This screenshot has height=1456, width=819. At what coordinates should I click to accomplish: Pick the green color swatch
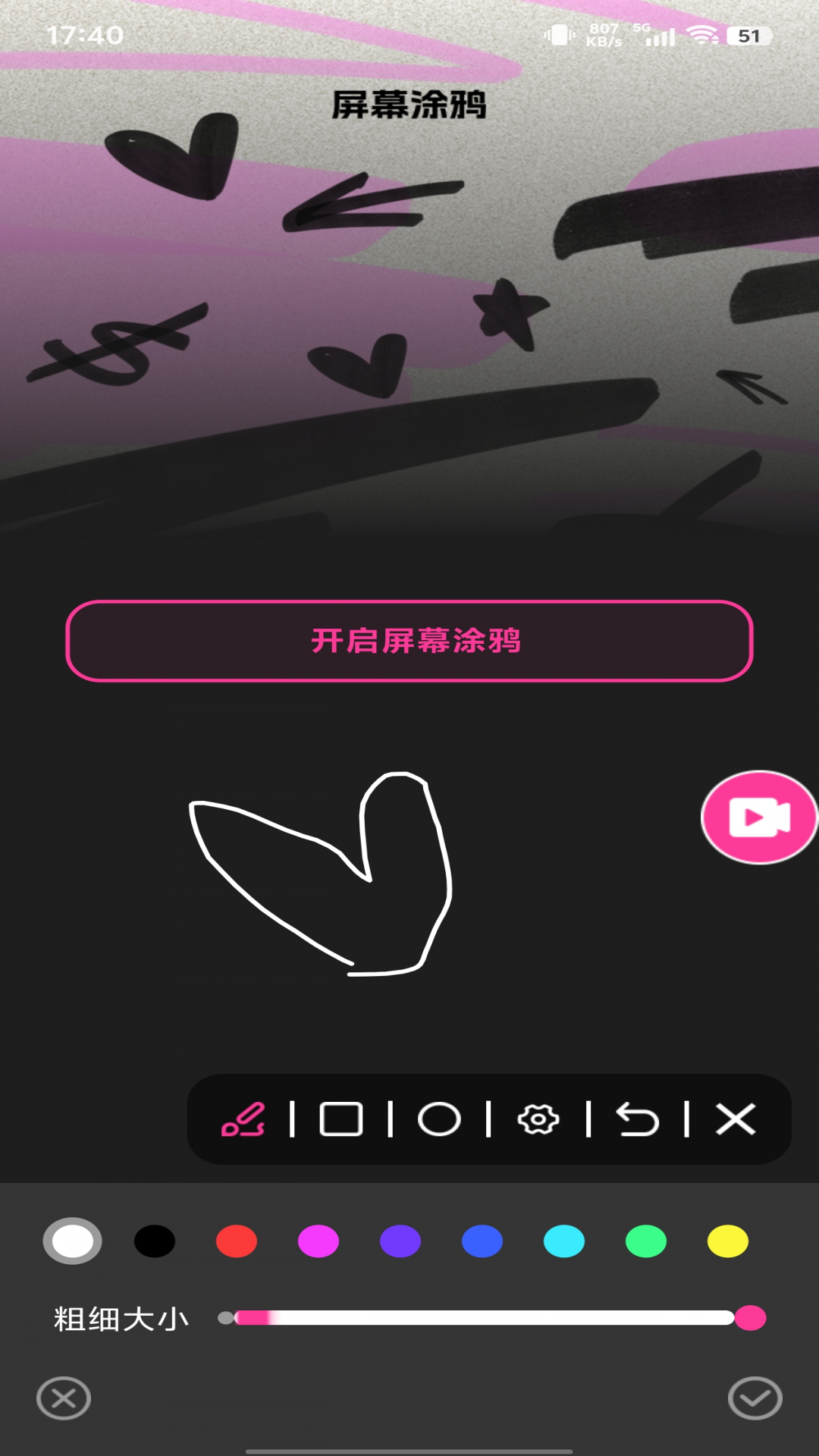pyautogui.click(x=646, y=1241)
